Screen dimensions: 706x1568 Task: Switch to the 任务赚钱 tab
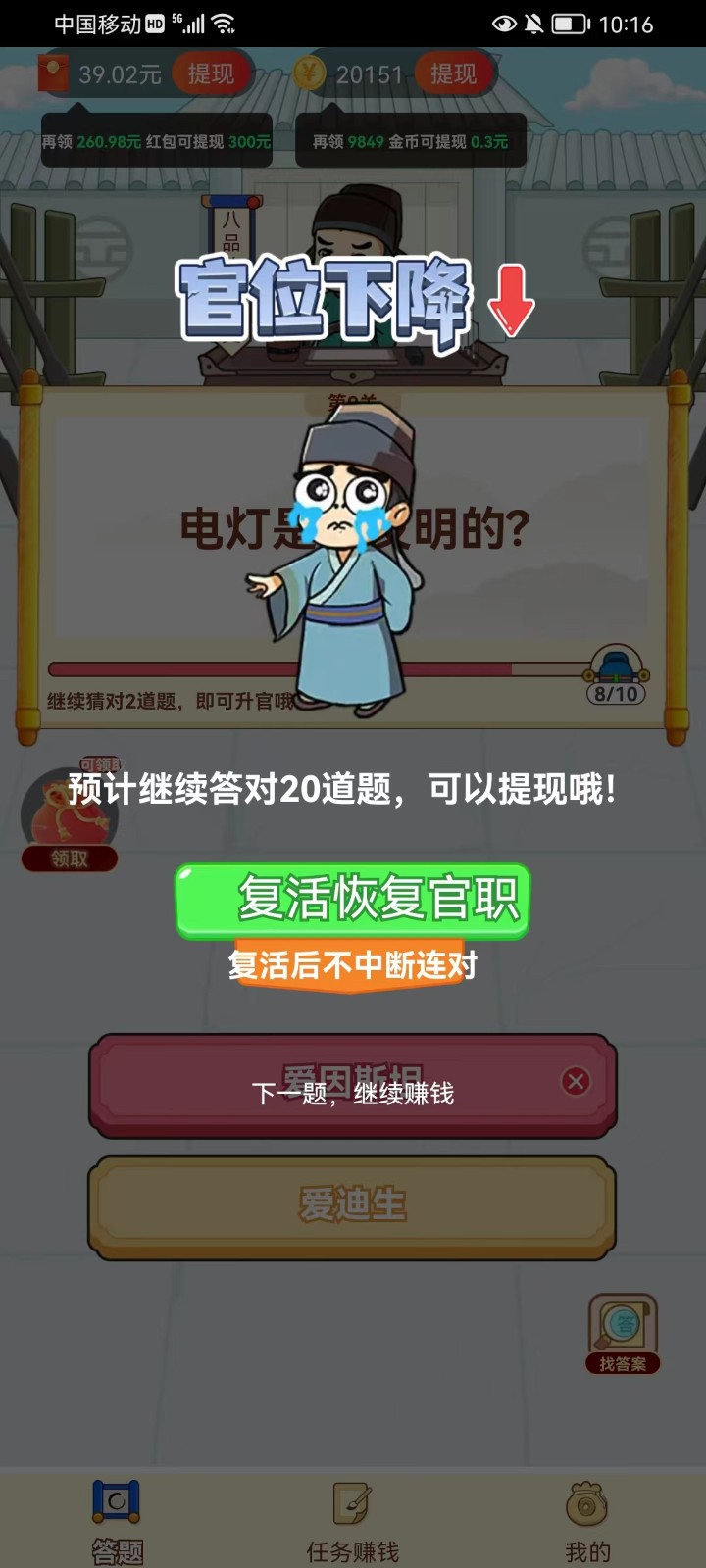pyautogui.click(x=353, y=1522)
